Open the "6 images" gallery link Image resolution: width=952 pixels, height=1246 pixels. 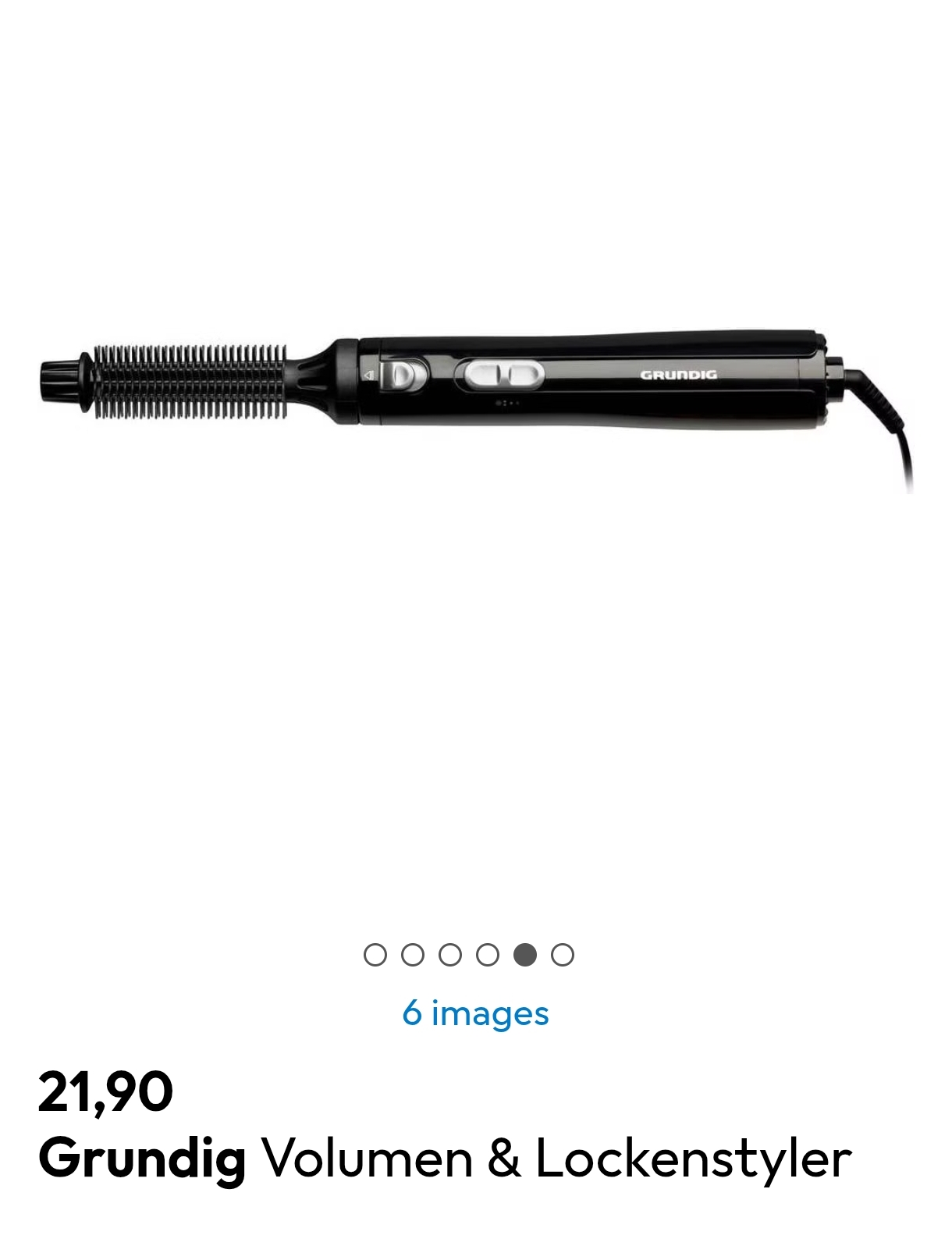click(x=475, y=1013)
